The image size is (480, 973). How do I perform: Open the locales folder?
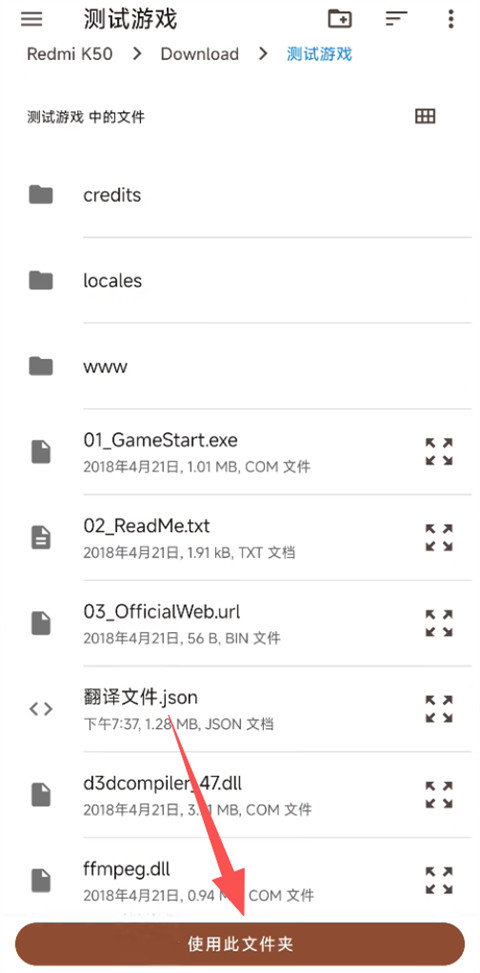pos(240,280)
